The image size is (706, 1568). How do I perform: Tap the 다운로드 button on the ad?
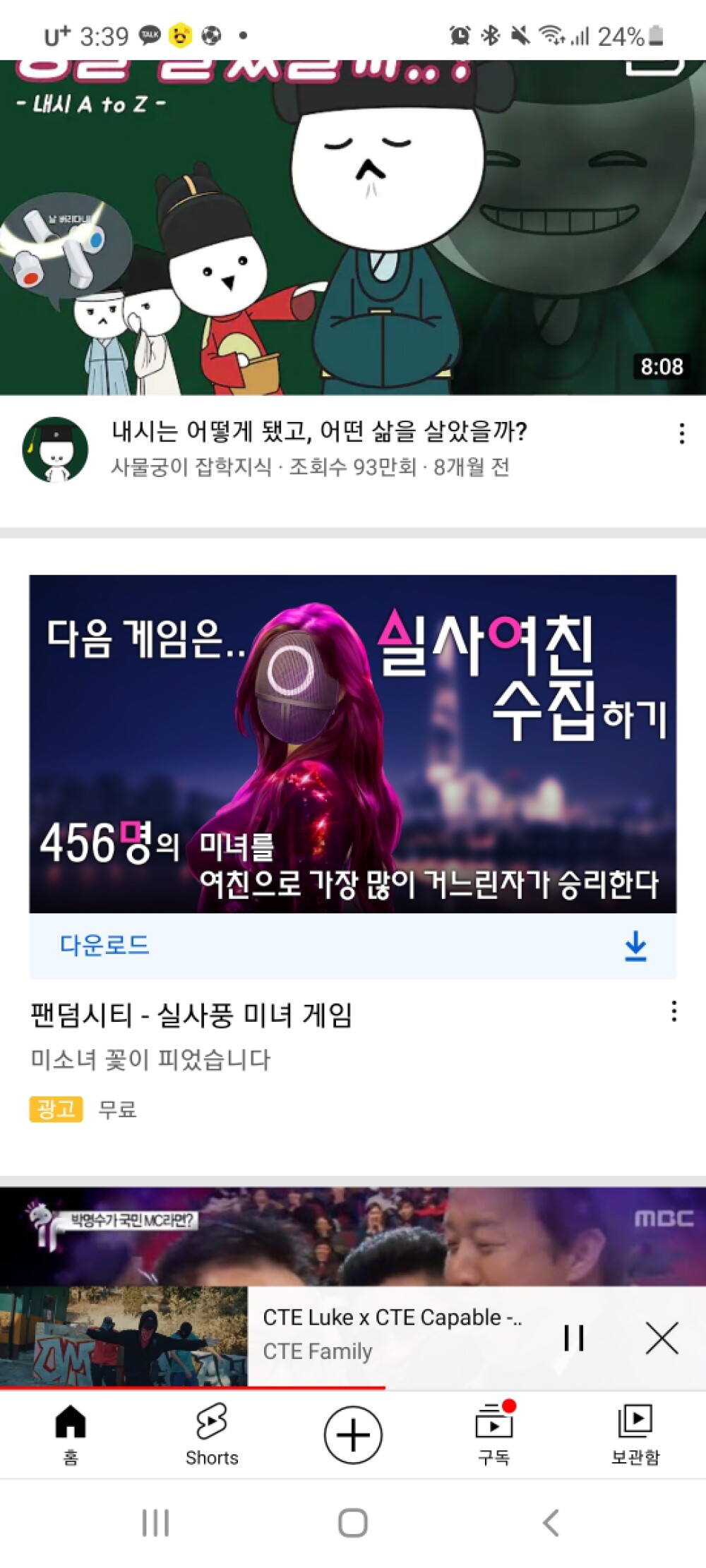click(x=353, y=946)
